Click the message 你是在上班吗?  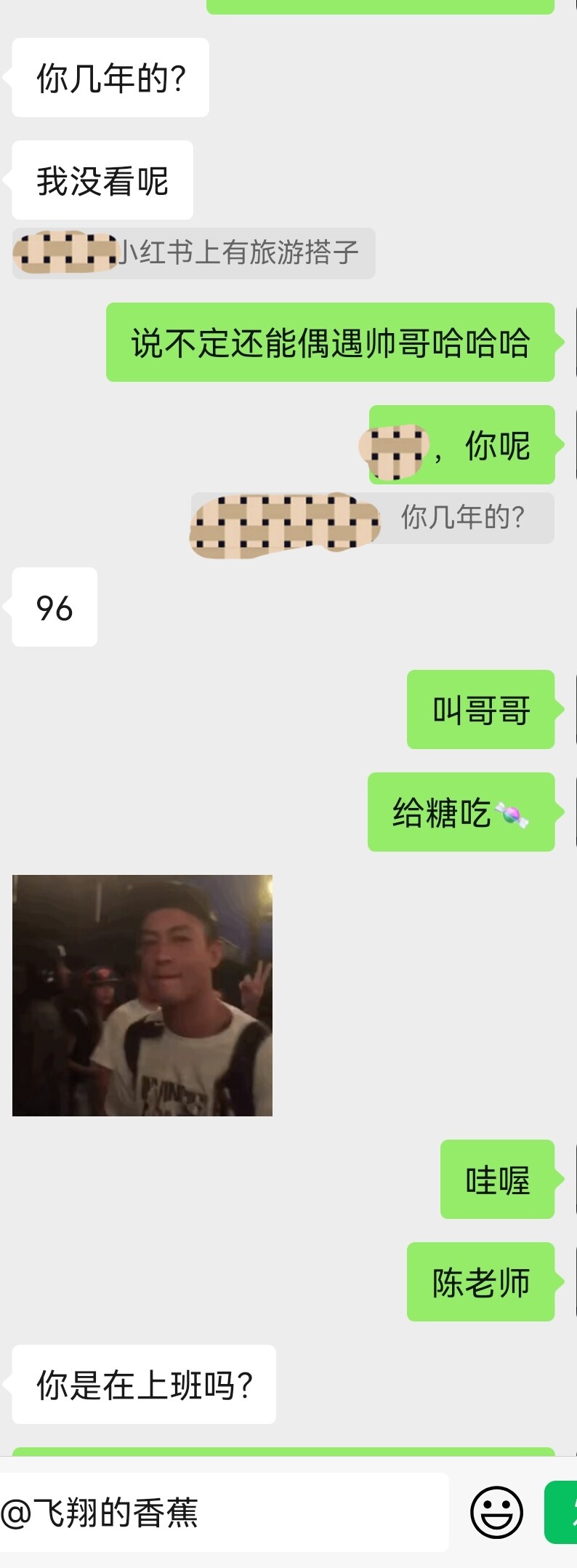click(x=143, y=1384)
